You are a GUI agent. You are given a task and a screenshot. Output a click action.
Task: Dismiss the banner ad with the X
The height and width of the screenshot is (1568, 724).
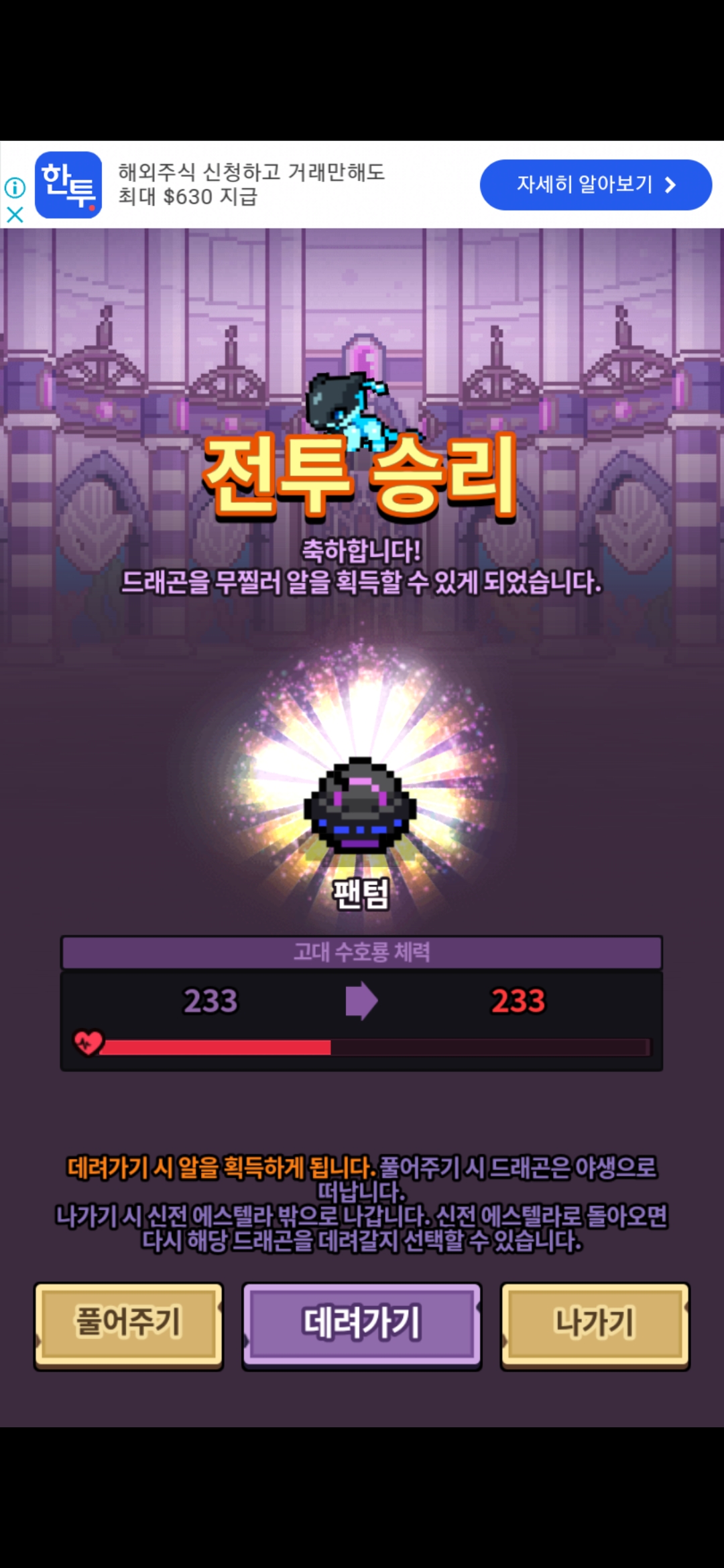click(15, 214)
